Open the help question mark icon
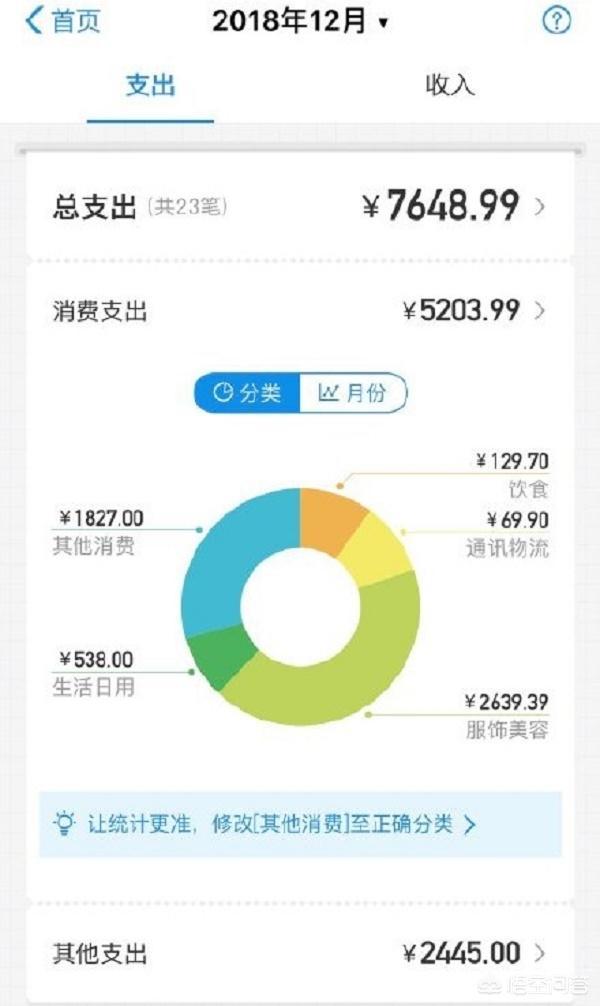Screen dimensions: 600x1006 click(556, 21)
